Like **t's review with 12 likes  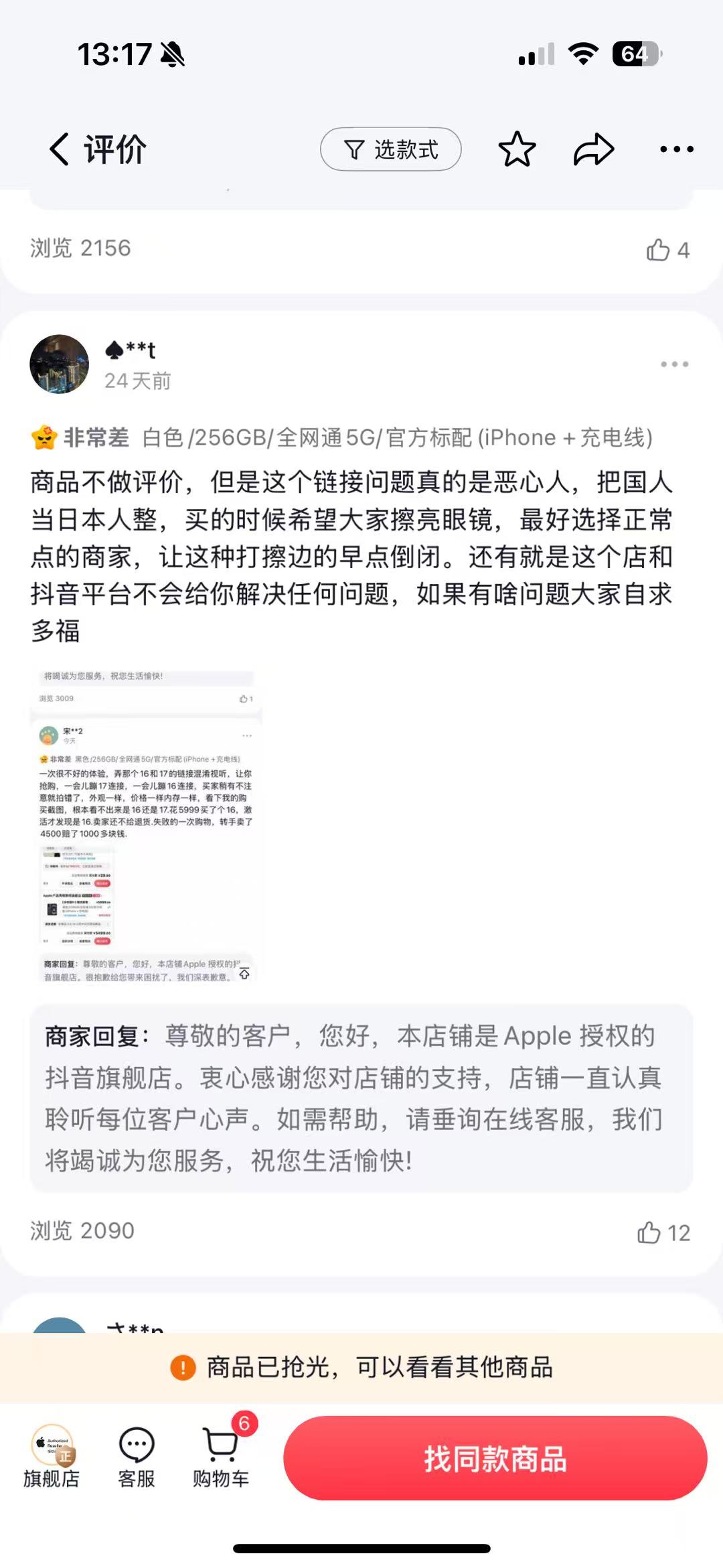[649, 1232]
